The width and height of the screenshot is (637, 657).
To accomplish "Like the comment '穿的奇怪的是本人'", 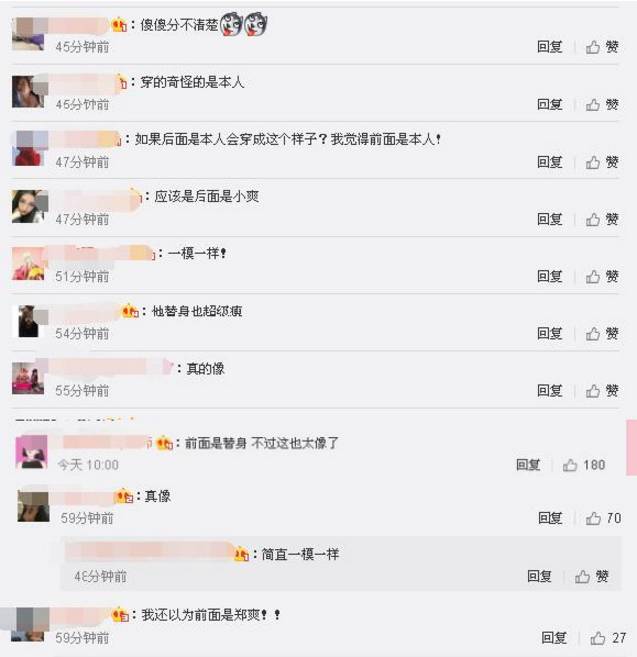I will [x=602, y=104].
